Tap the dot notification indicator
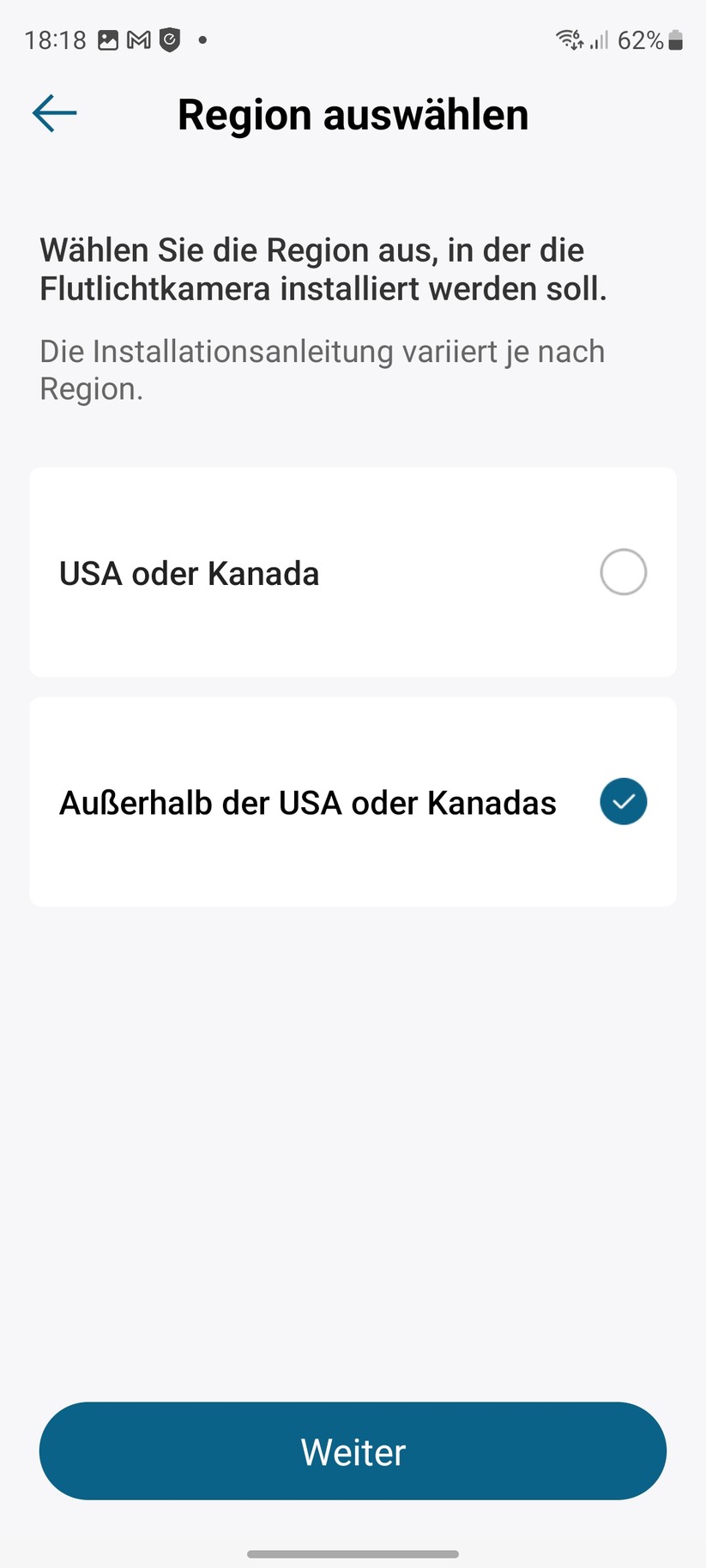The width and height of the screenshot is (706, 1568). (202, 39)
